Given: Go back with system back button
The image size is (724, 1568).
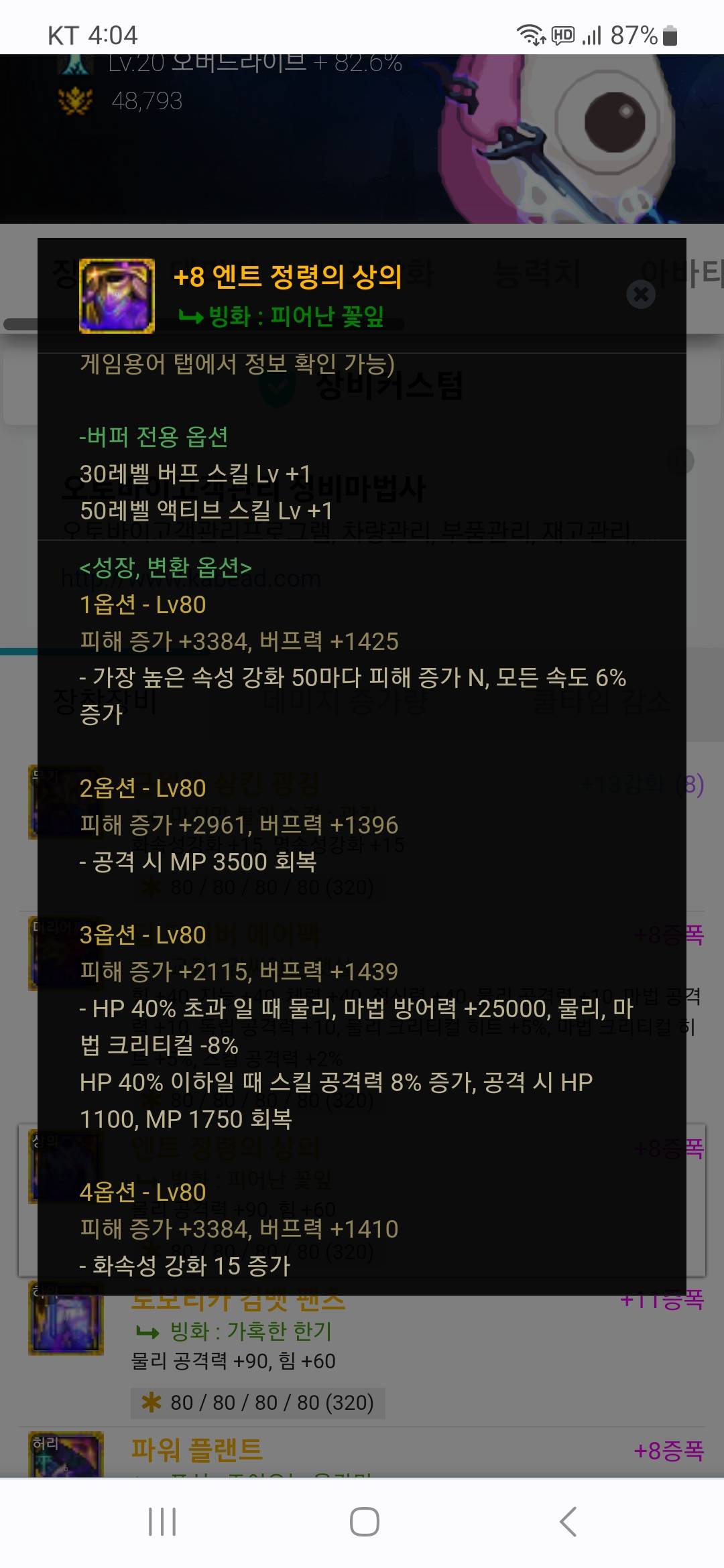Looking at the screenshot, I should pos(568,1522).
